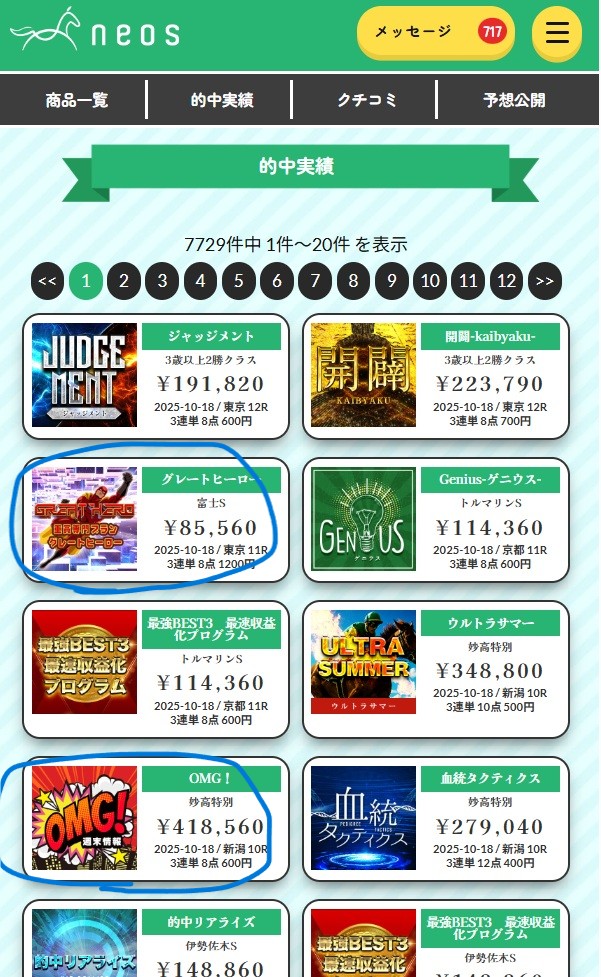Open the OMG! result card

tap(155, 818)
